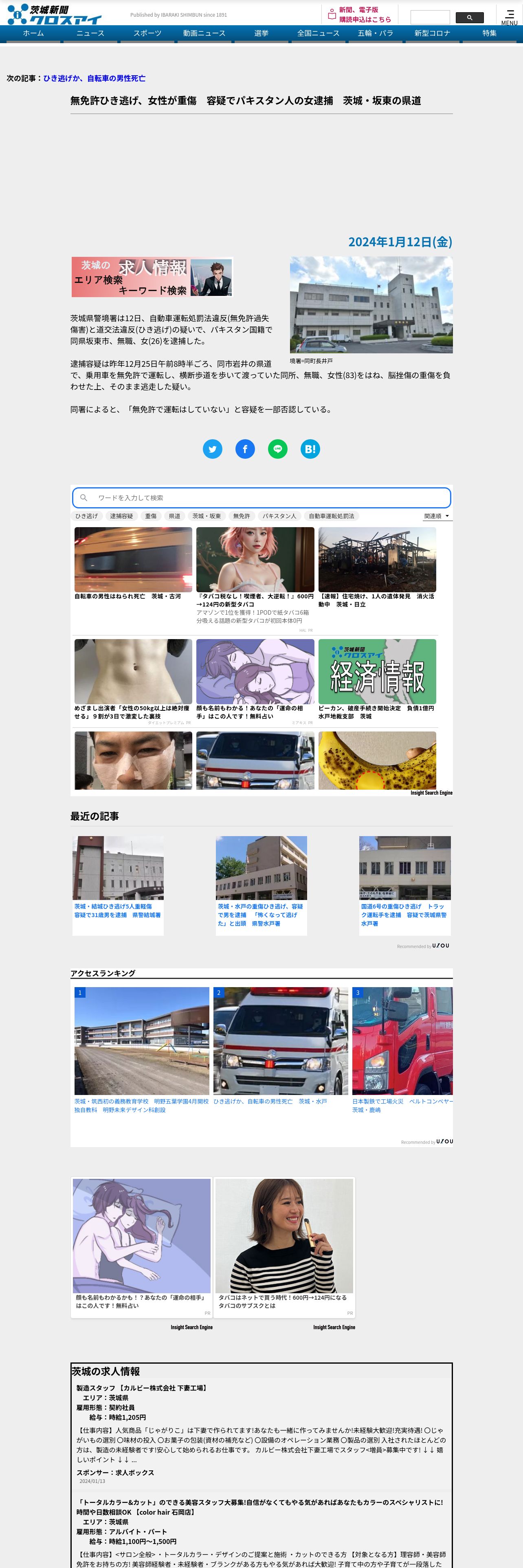Open the スポーツ navigation tab
This screenshot has width=523, height=1568.
(147, 33)
